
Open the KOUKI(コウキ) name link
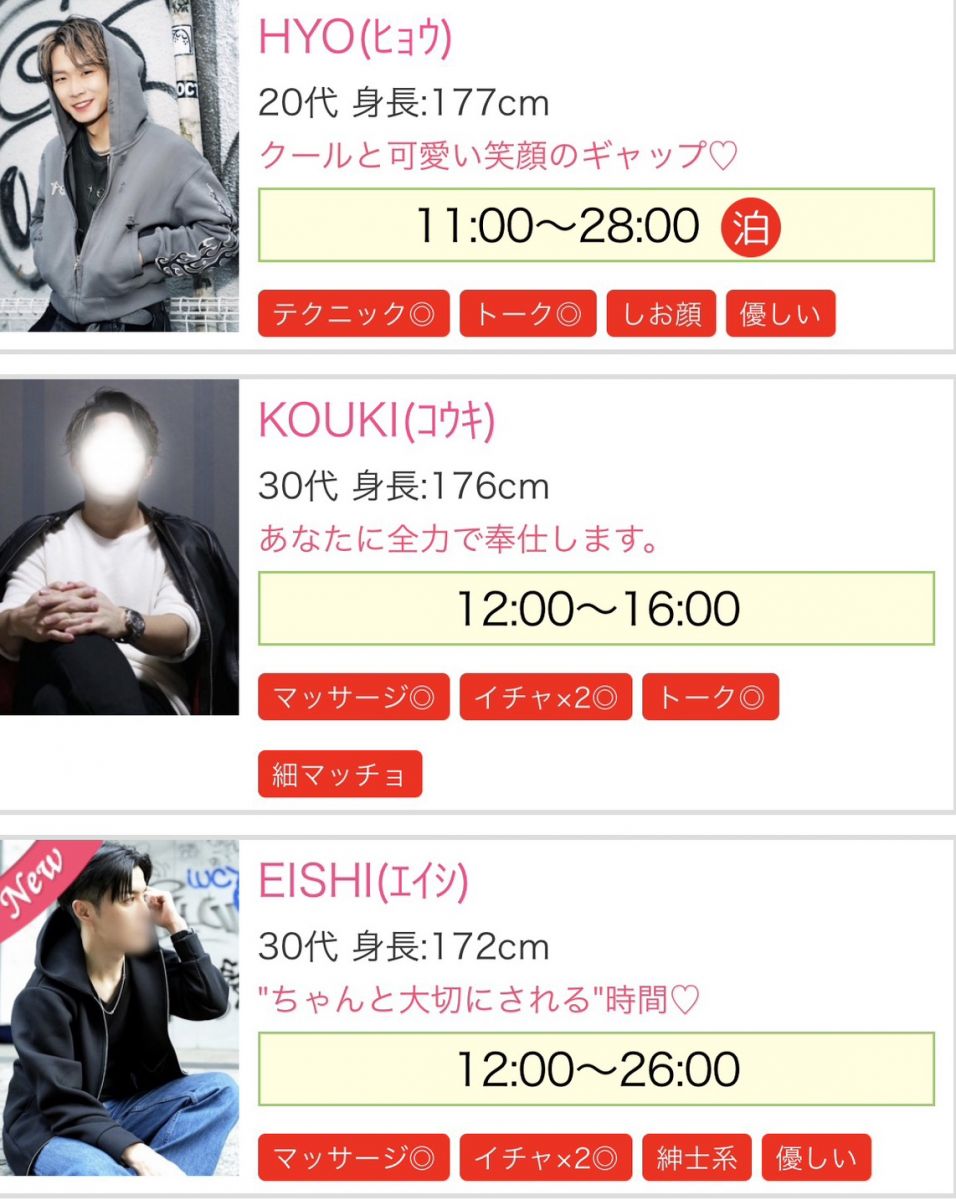click(x=376, y=423)
